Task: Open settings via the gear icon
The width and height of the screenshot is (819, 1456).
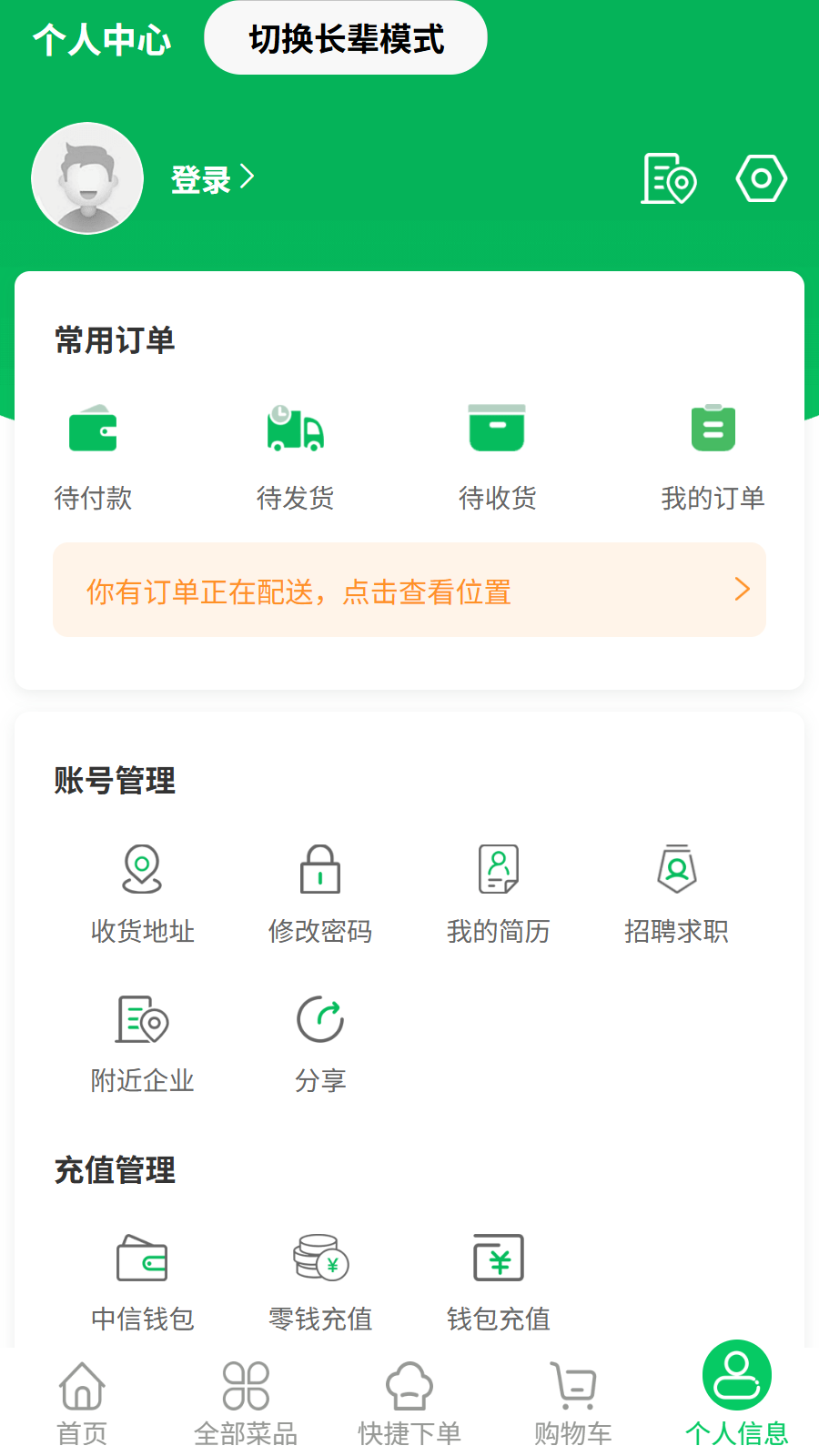Action: tap(760, 177)
